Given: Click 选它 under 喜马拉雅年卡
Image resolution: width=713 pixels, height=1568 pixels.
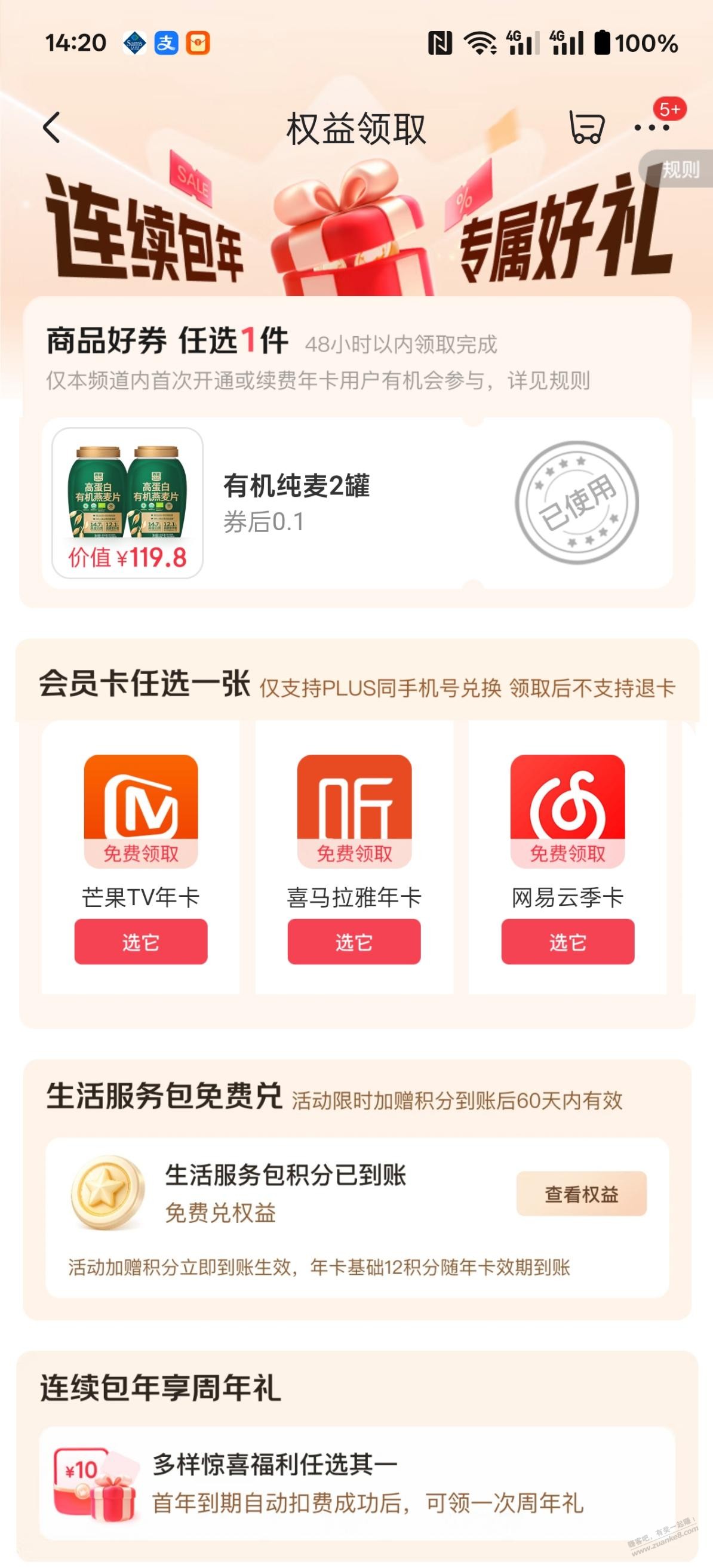Looking at the screenshot, I should coord(353,941).
